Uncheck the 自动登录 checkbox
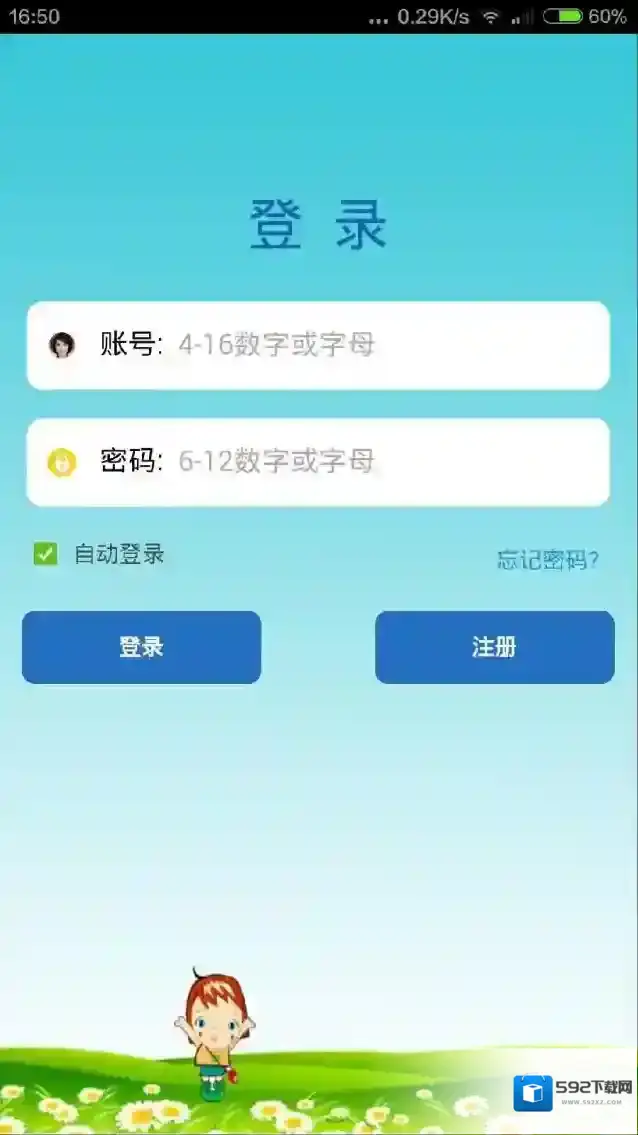Screen dimensions: 638x1135 pyautogui.click(x=46, y=554)
